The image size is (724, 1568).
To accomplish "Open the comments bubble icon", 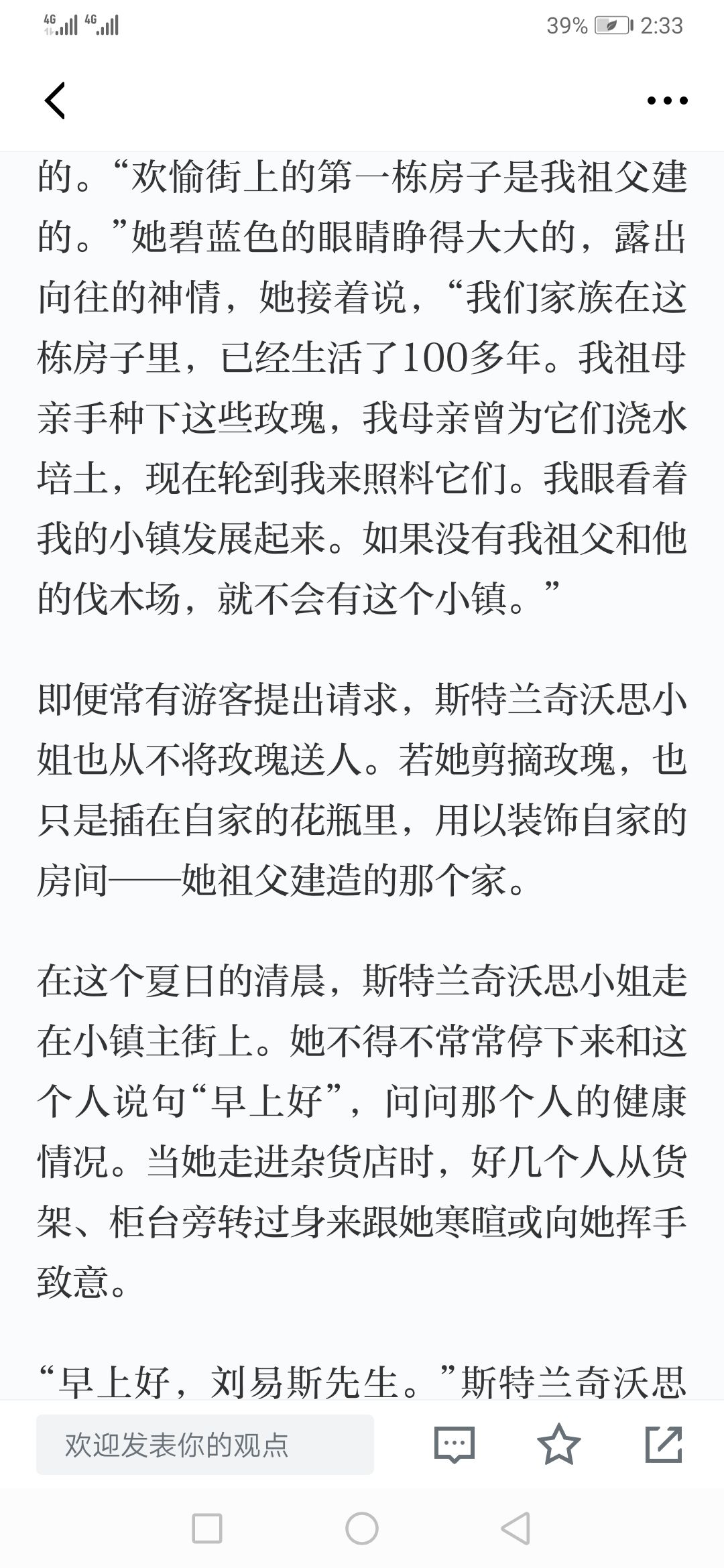I will click(x=455, y=1445).
